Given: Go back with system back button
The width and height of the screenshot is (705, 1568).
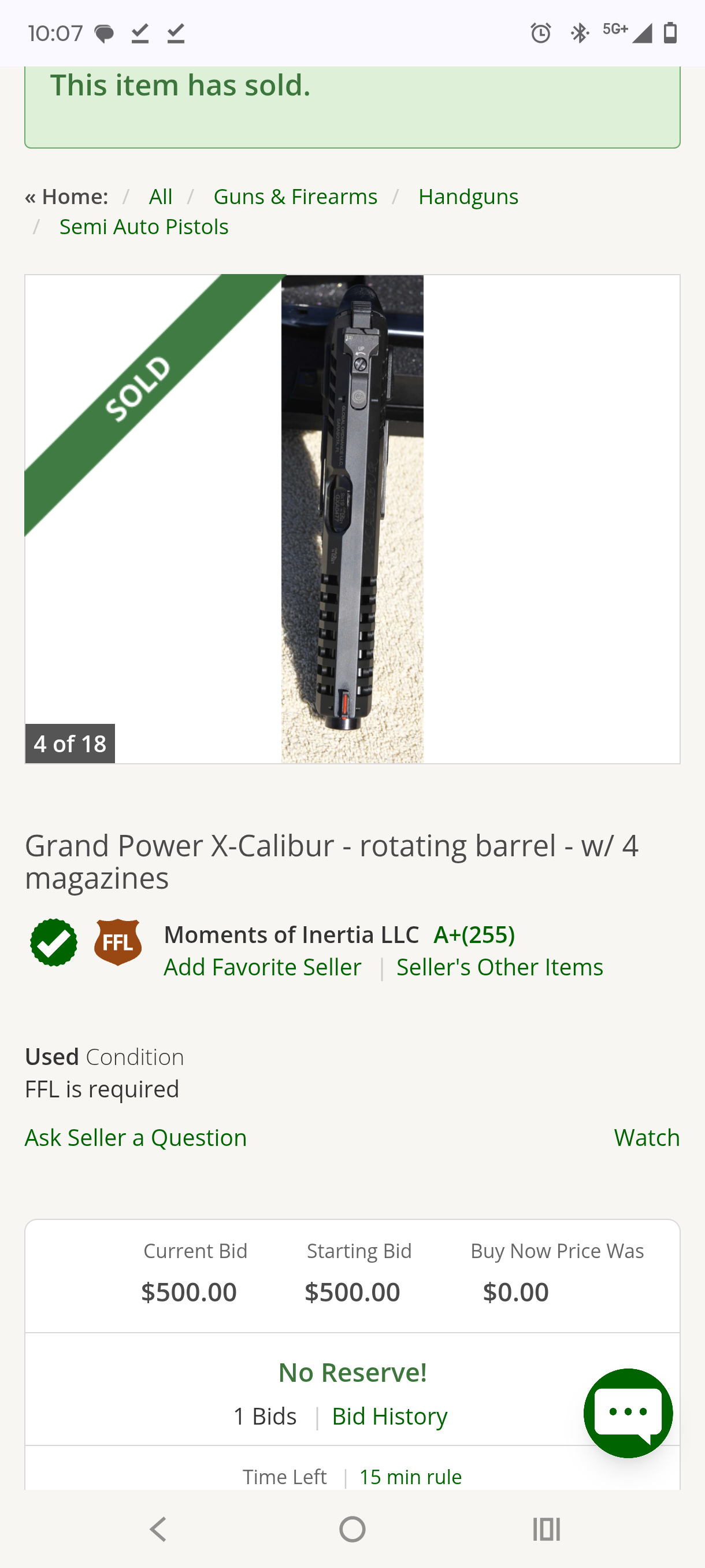Looking at the screenshot, I should 158,1529.
